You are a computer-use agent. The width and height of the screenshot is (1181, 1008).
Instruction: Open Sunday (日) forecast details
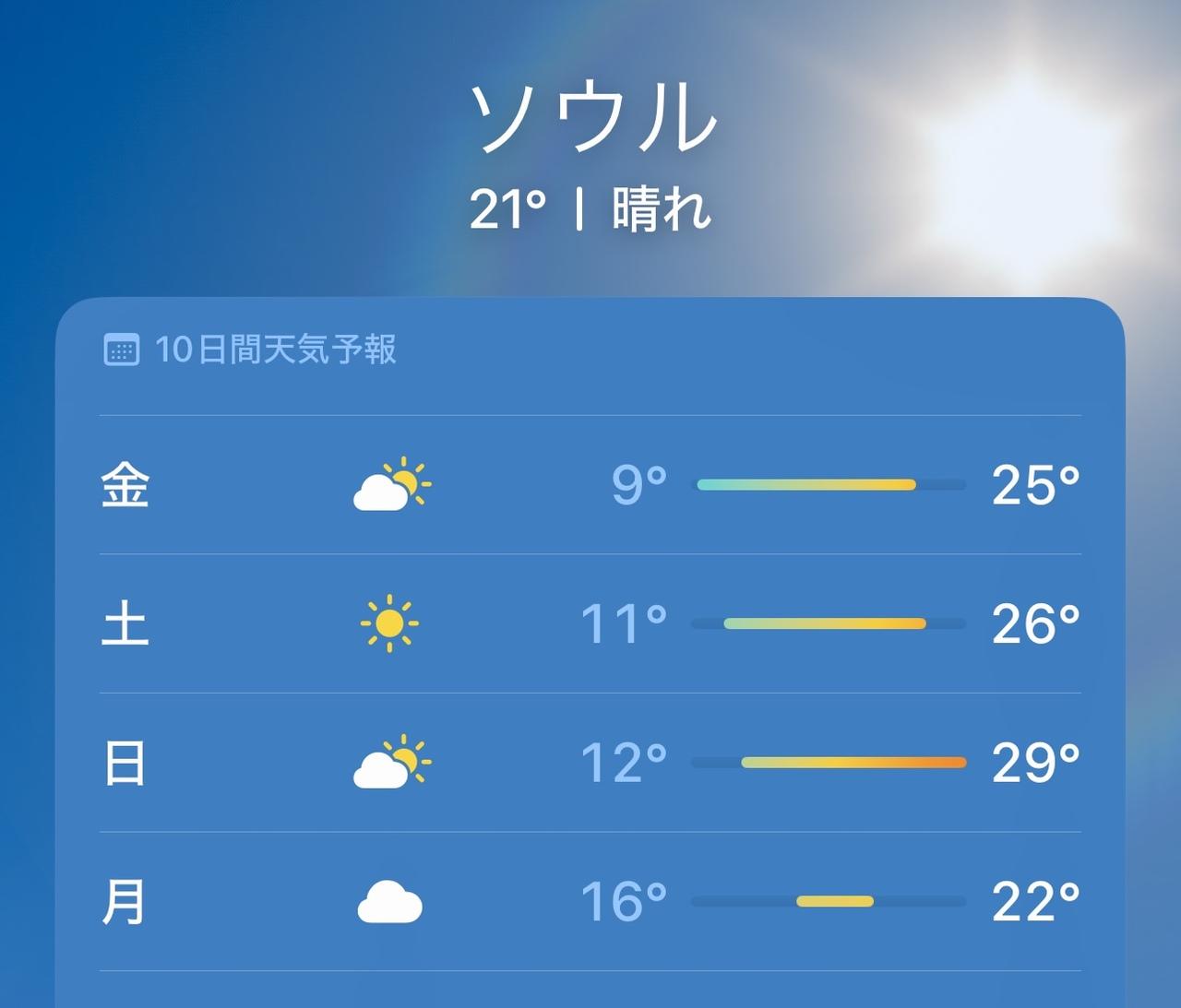pyautogui.click(x=590, y=763)
